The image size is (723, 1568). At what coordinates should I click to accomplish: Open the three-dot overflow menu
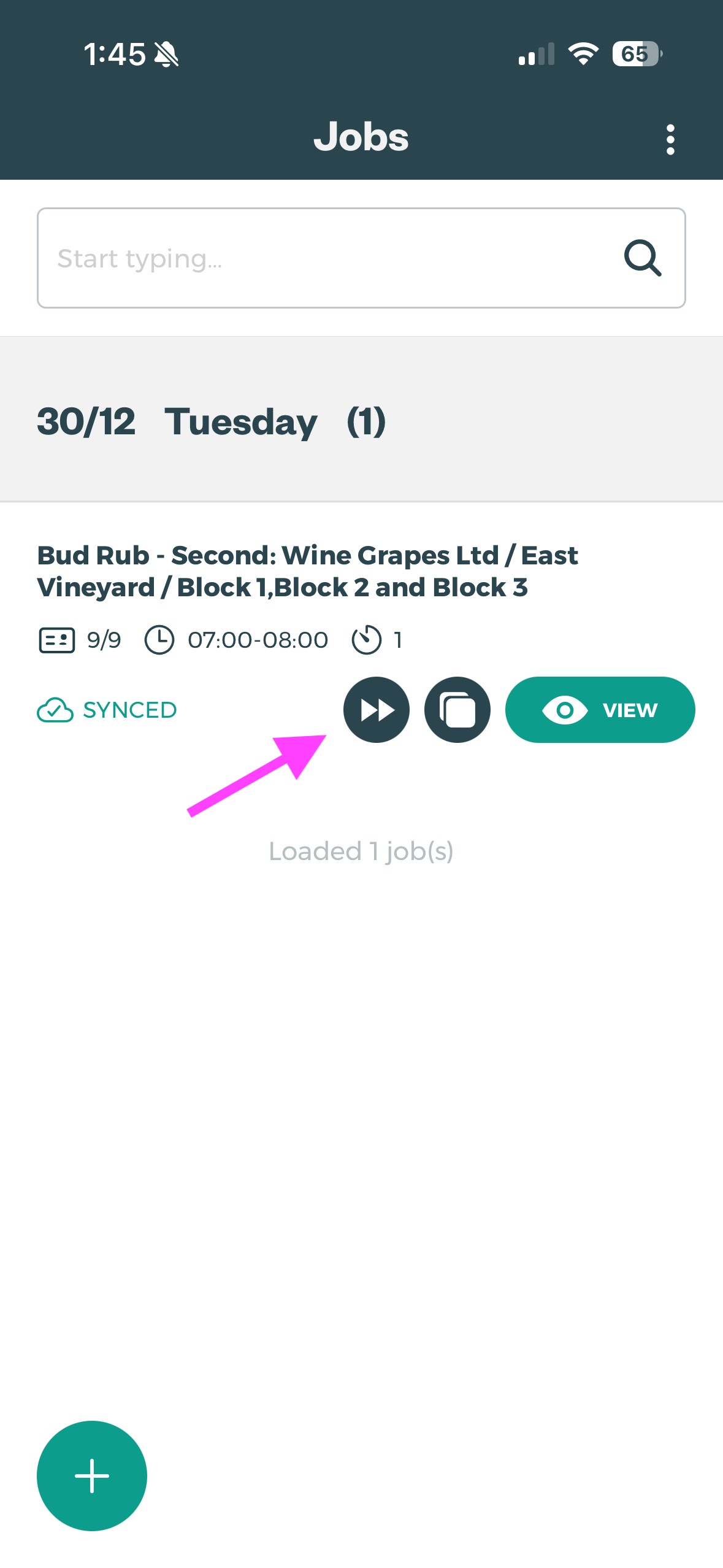click(x=670, y=139)
